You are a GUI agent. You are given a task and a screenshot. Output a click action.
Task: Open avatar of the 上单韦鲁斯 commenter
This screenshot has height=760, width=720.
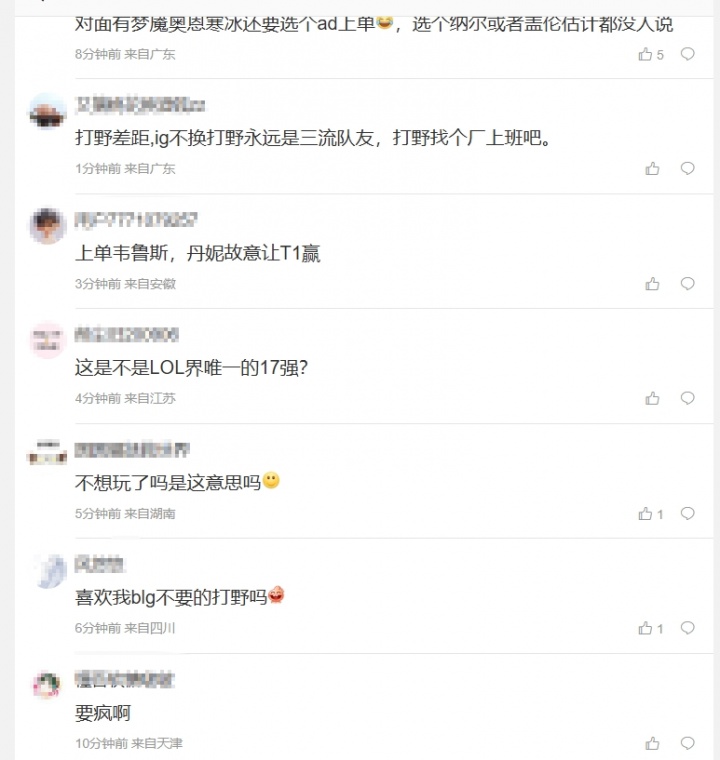tap(47, 226)
